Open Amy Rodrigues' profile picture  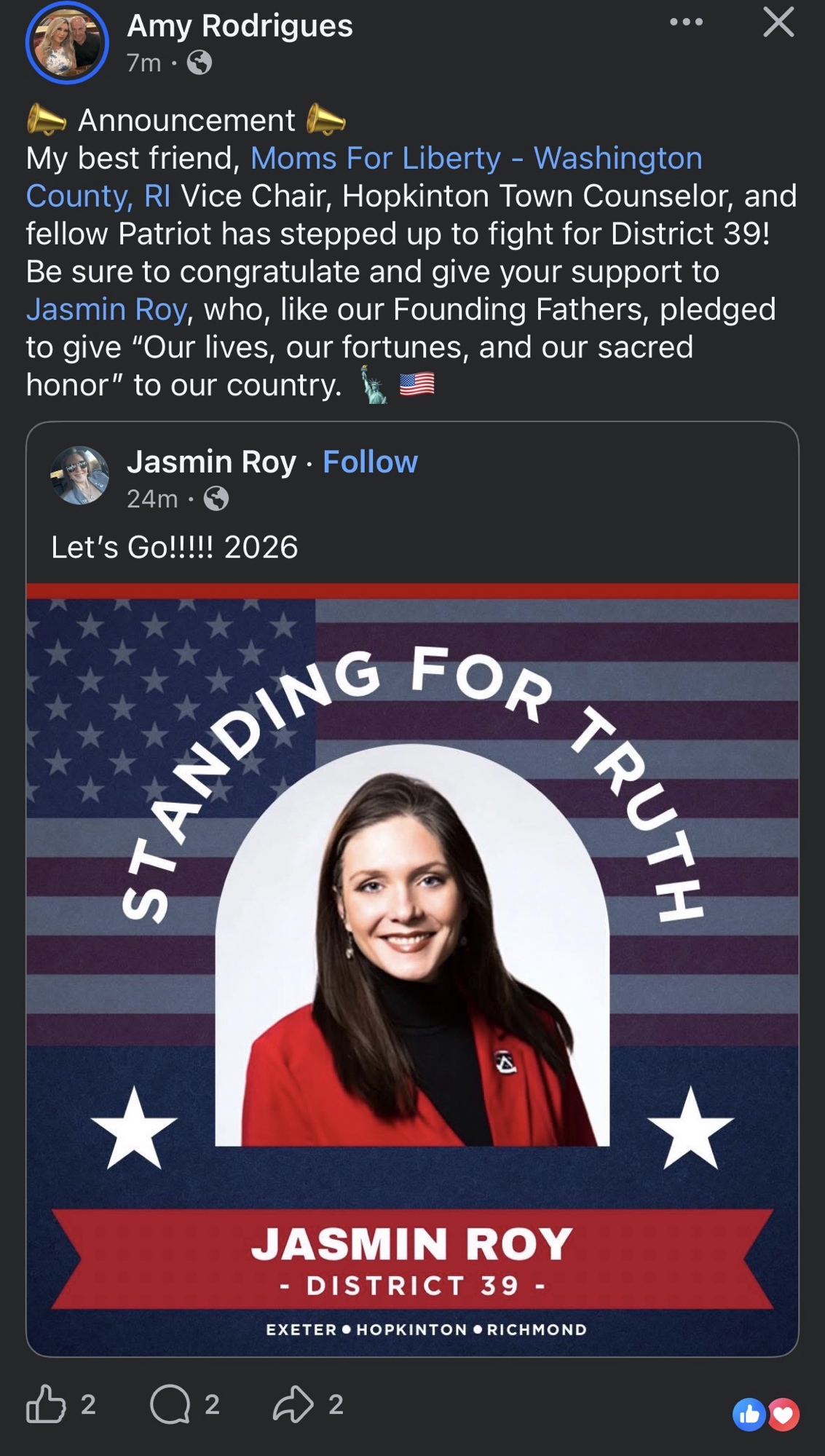[x=67, y=42]
